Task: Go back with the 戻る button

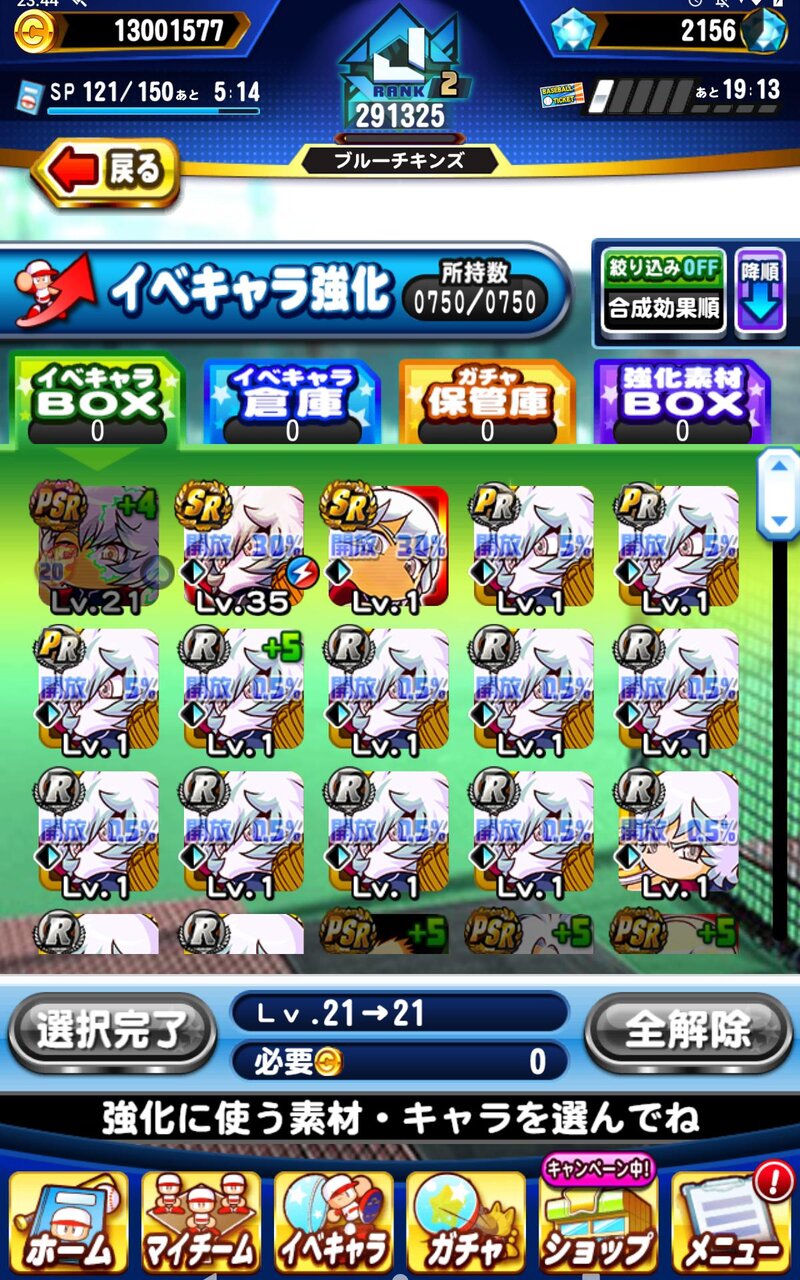Action: coord(106,172)
